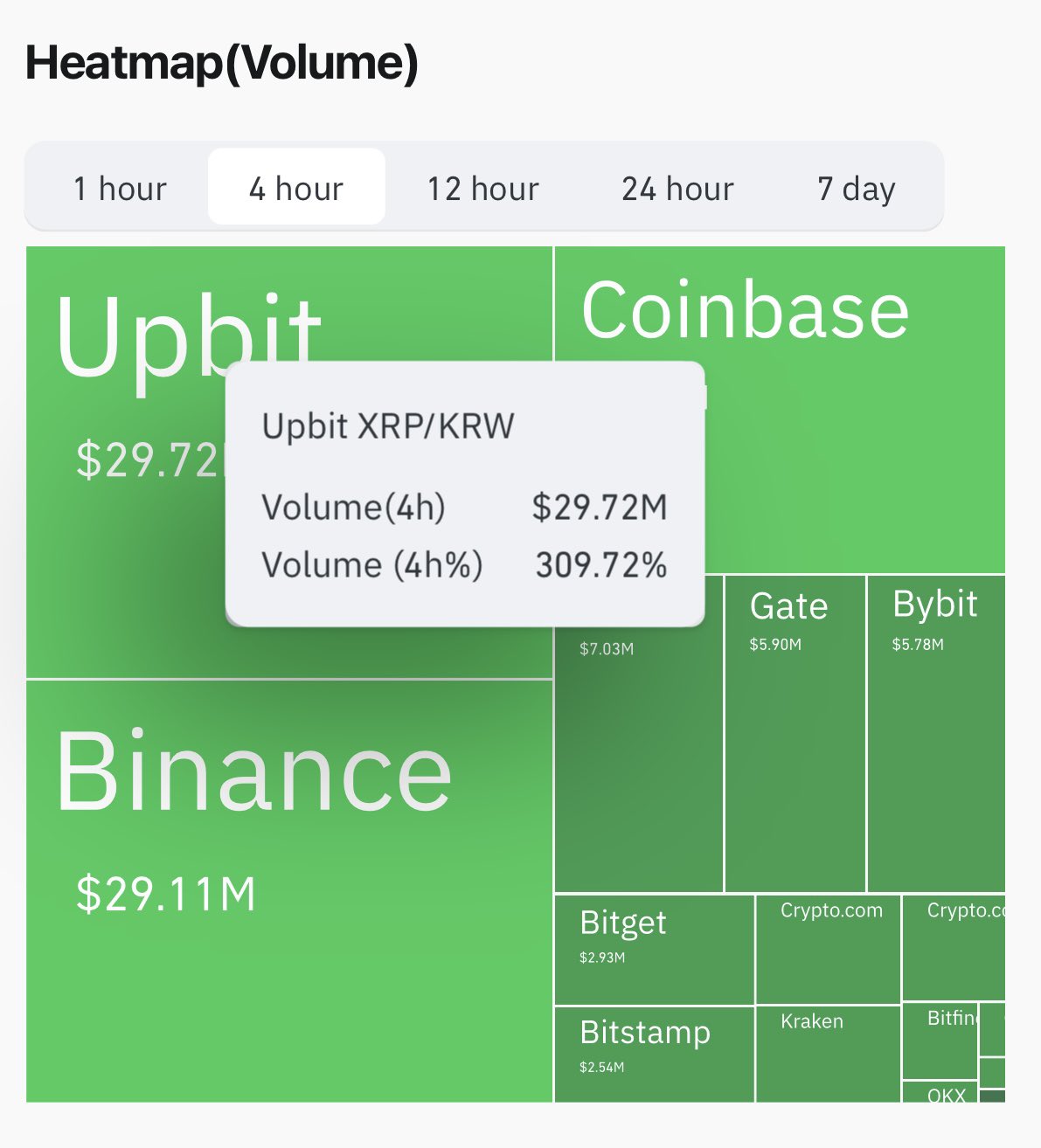The width and height of the screenshot is (1041, 1148).
Task: Tap the Bitstamp heatmap tile
Action: [x=654, y=1054]
